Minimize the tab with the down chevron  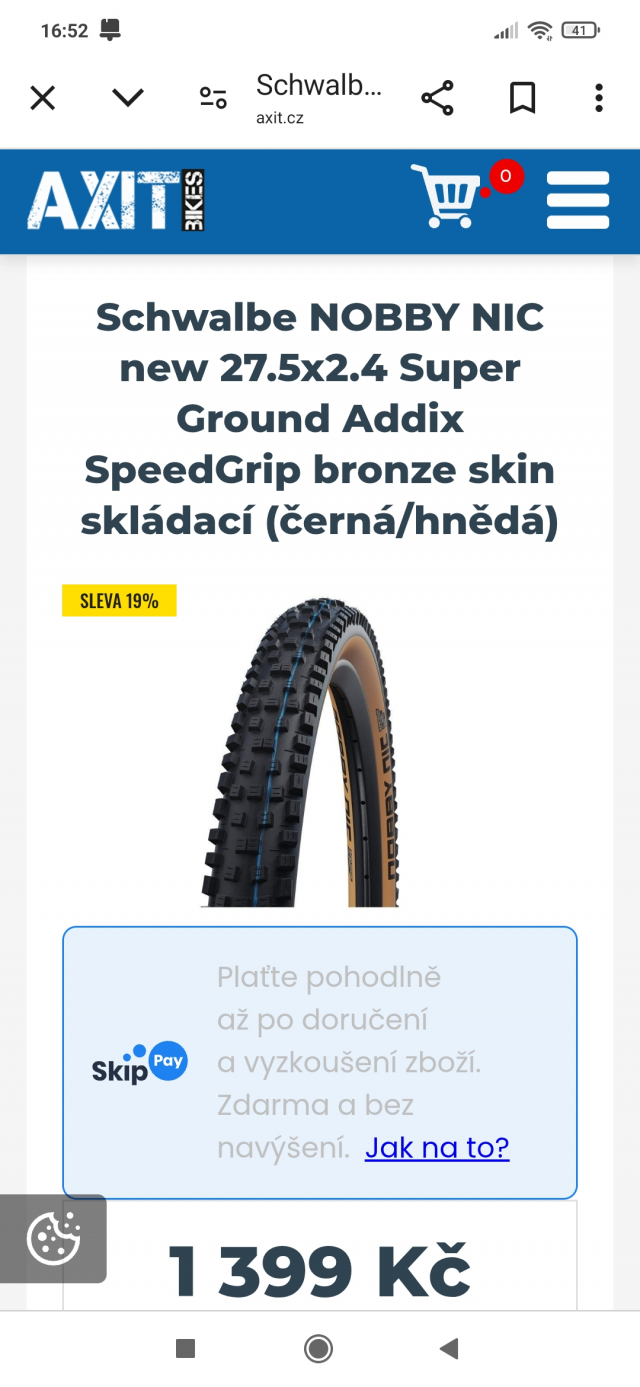pyautogui.click(x=128, y=98)
